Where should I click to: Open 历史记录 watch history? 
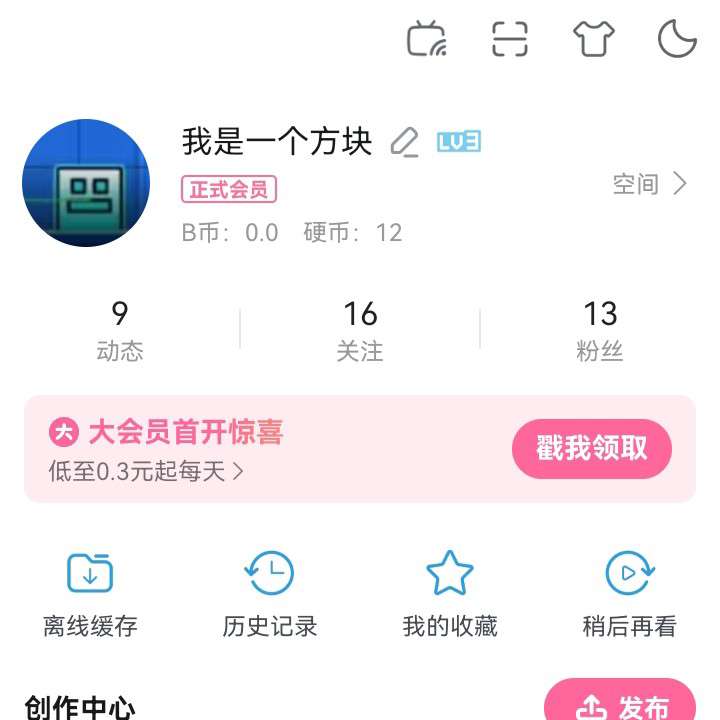click(270, 595)
